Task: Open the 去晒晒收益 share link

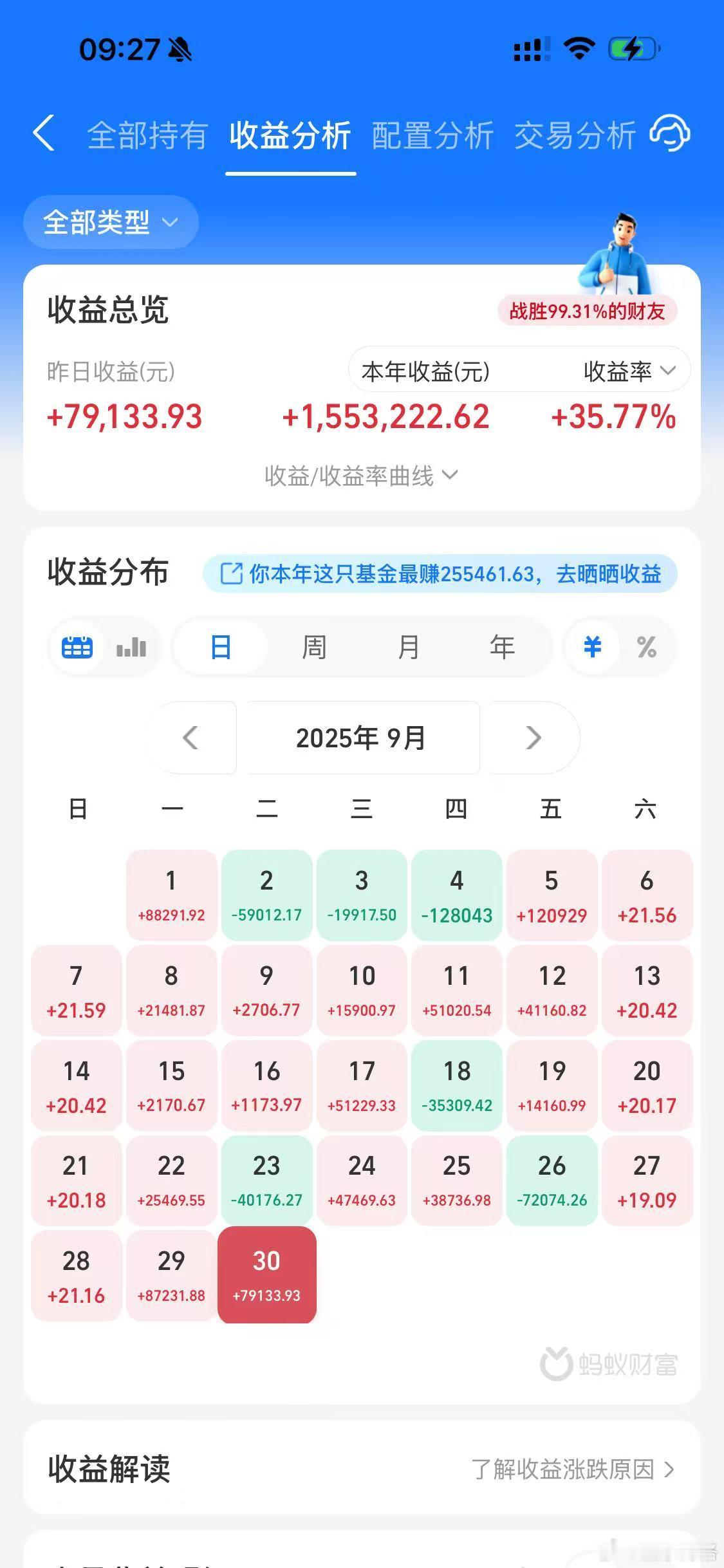Action: [440, 574]
